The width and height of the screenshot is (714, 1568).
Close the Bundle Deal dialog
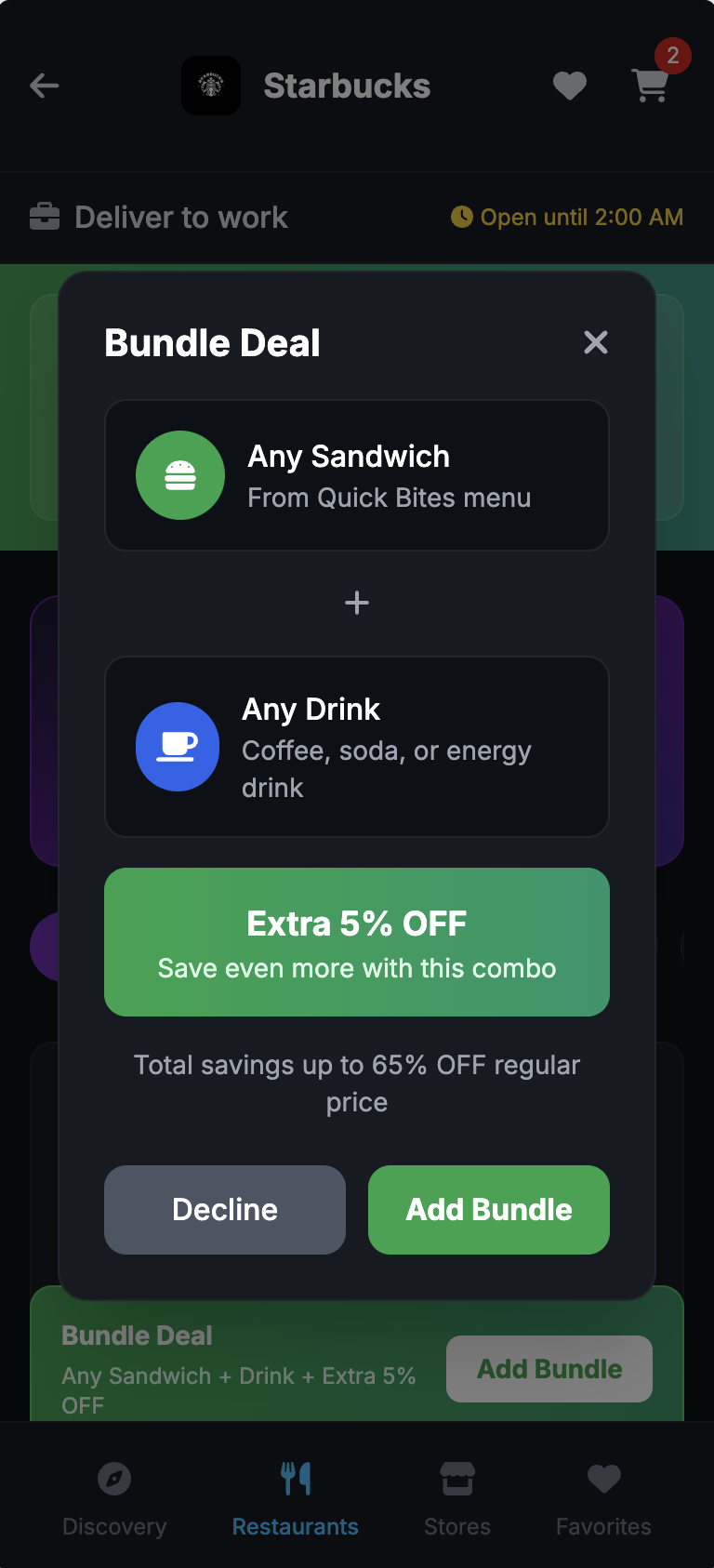[596, 343]
